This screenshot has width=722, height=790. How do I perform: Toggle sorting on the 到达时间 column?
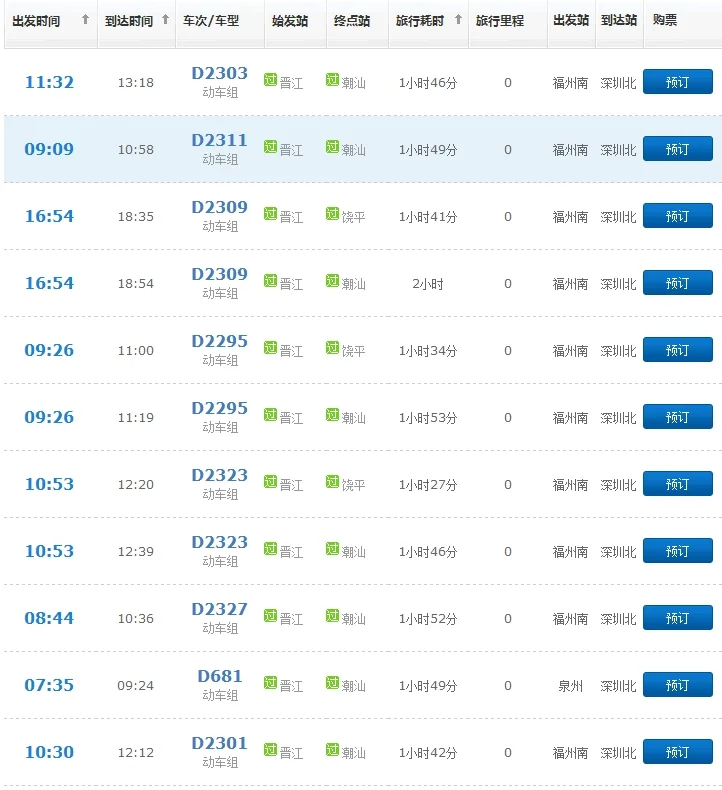point(166,17)
